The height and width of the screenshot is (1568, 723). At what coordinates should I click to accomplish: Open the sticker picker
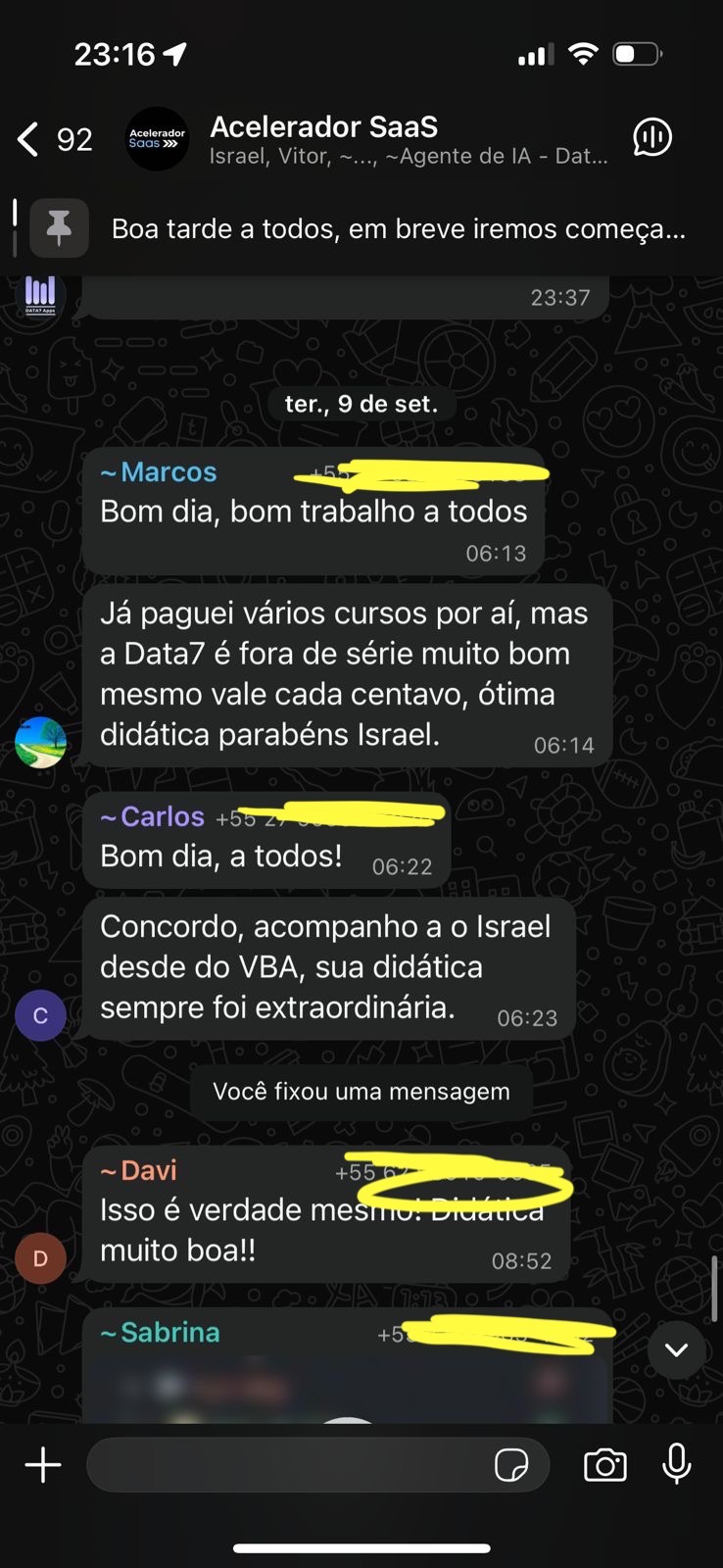511,1466
